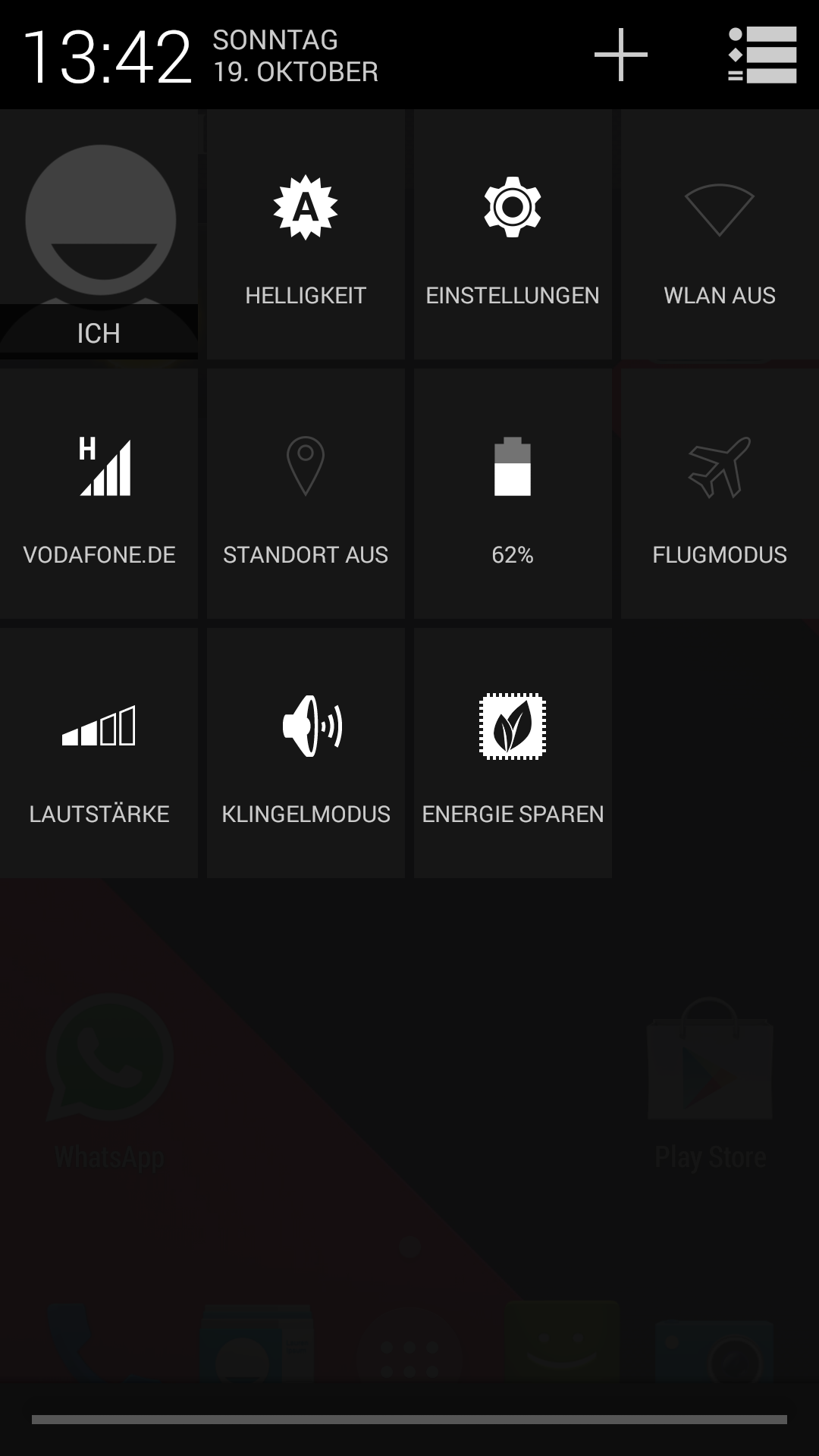
Task: Open the 62% battery tile
Action: [x=513, y=494]
